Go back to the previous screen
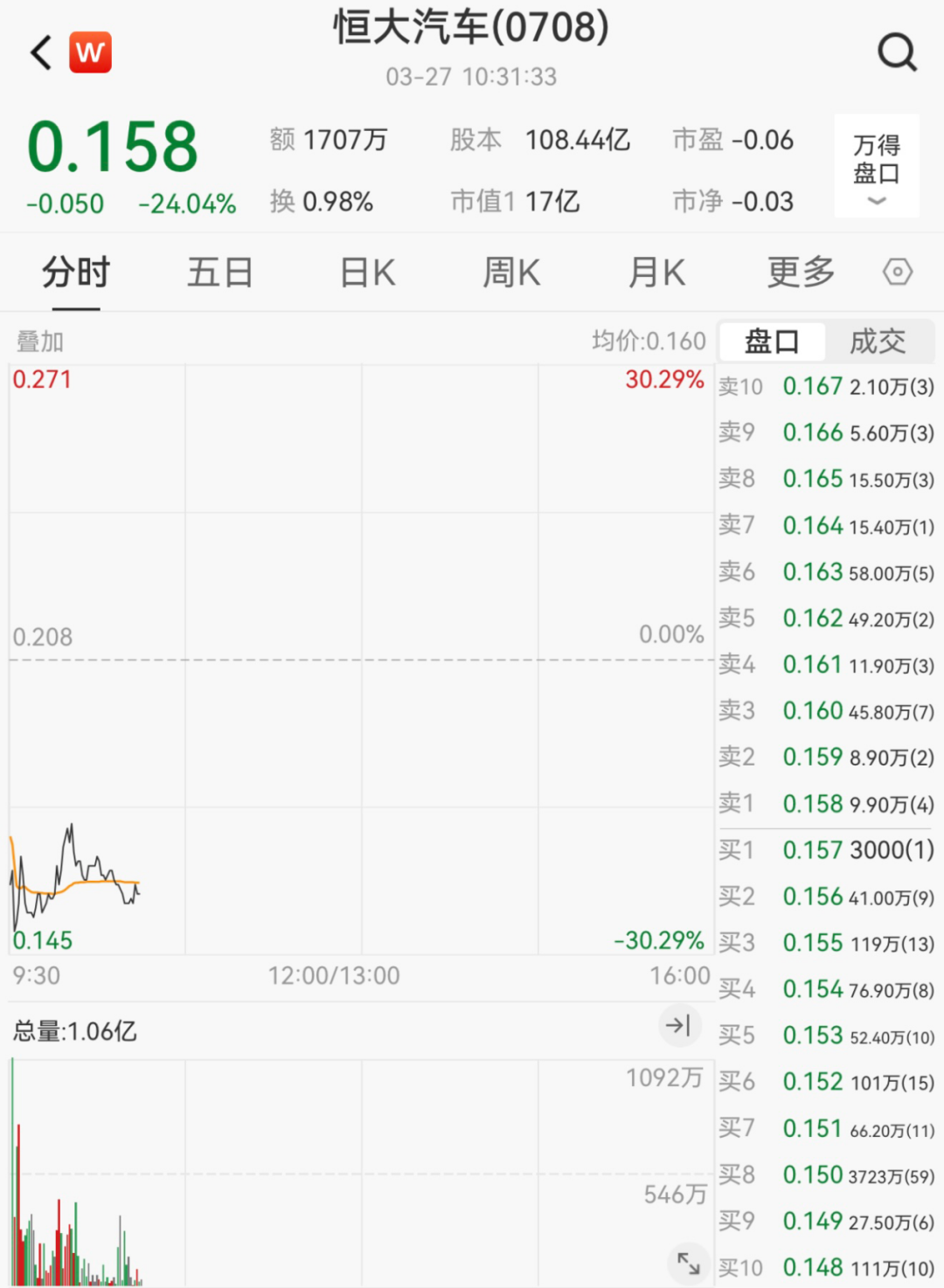944x1288 pixels. tap(41, 52)
